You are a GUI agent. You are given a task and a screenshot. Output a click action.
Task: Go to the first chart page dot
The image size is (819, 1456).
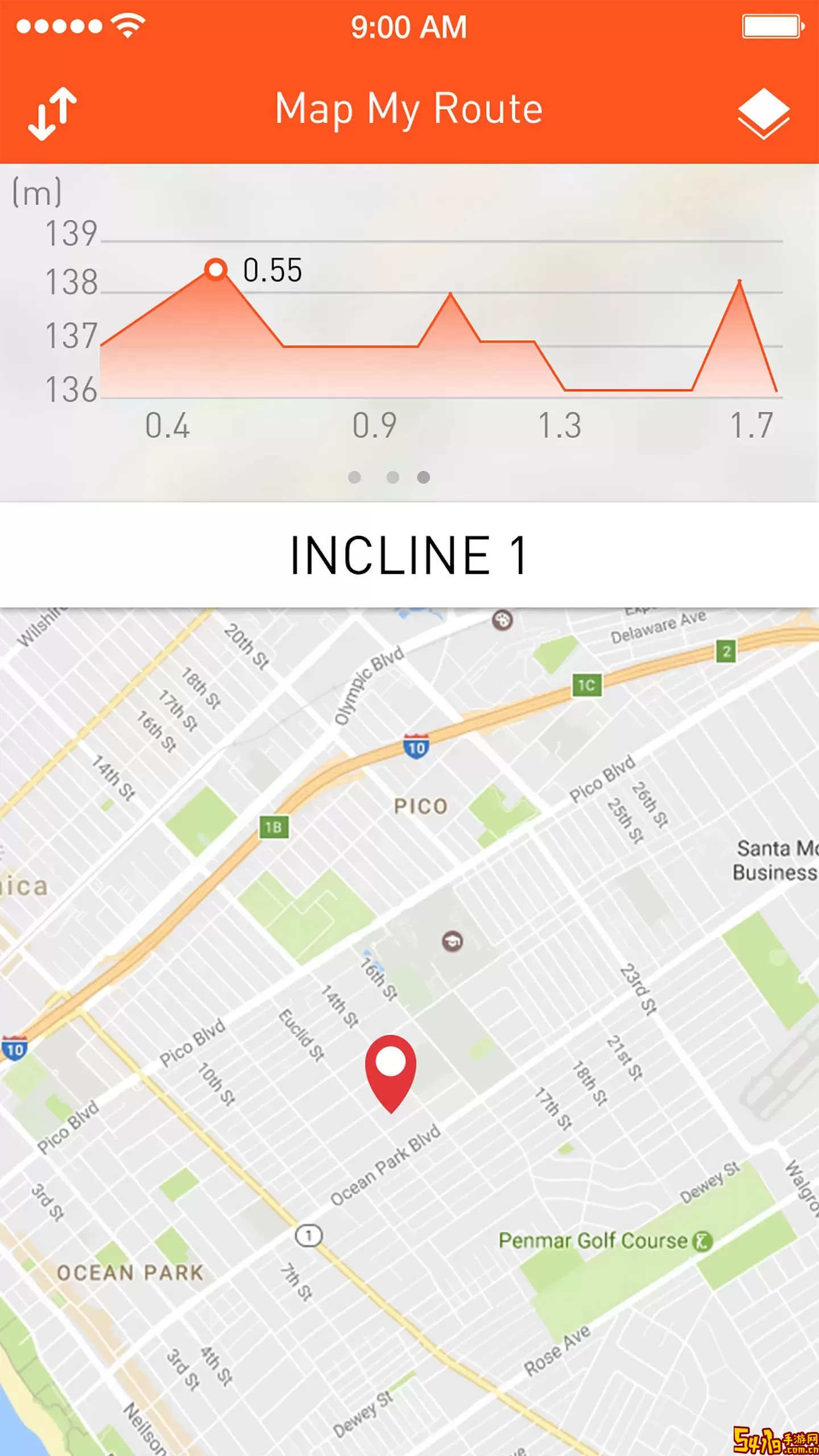point(354,477)
